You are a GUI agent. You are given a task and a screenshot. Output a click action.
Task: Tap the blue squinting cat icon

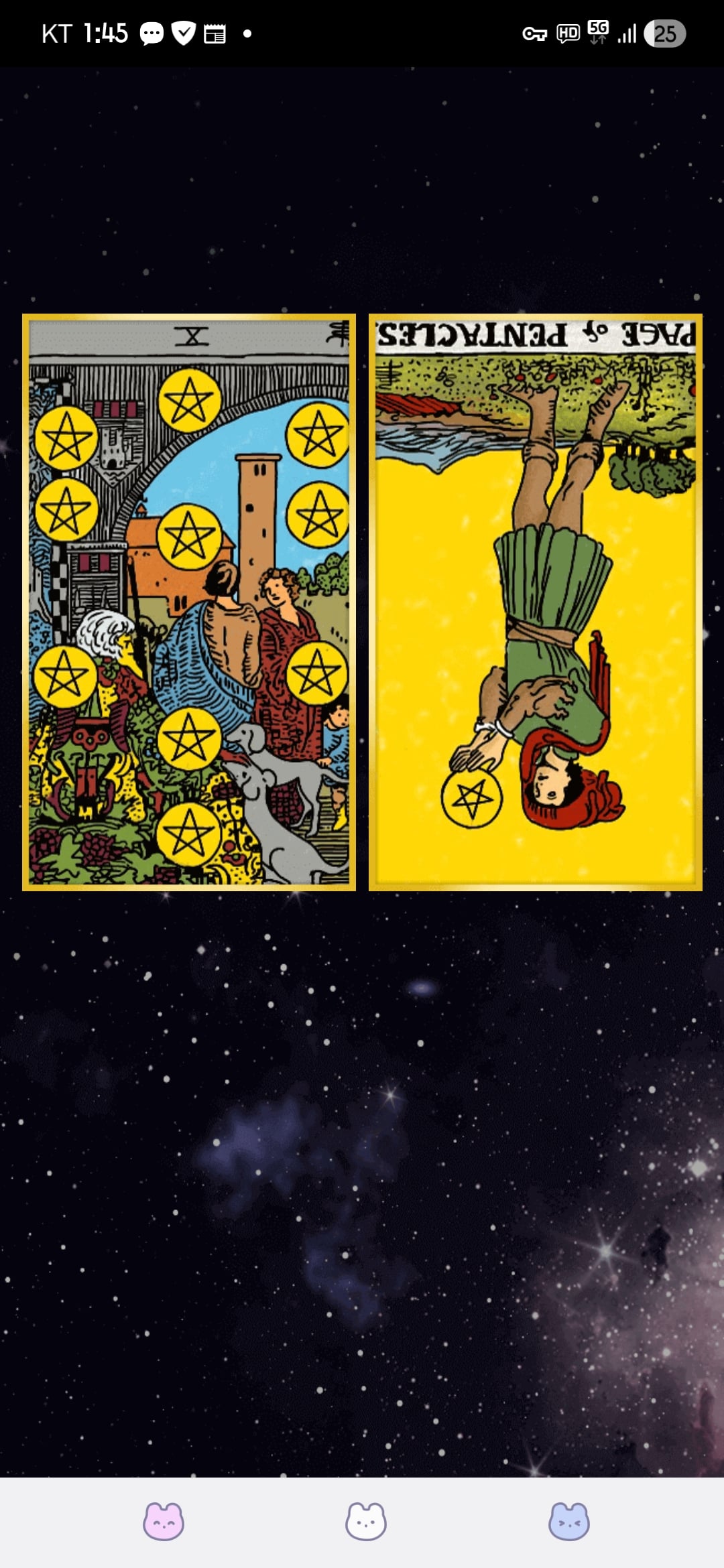[x=569, y=1521]
